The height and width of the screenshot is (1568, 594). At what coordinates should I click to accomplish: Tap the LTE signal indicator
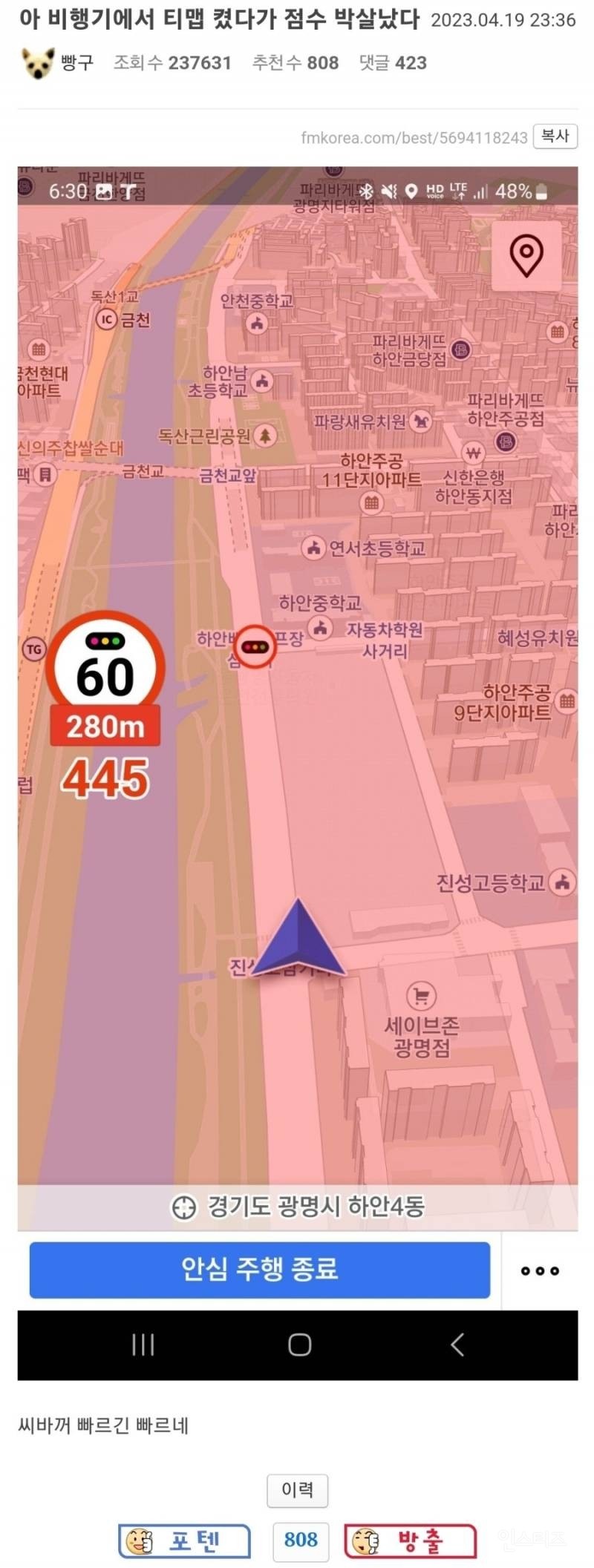(x=457, y=191)
